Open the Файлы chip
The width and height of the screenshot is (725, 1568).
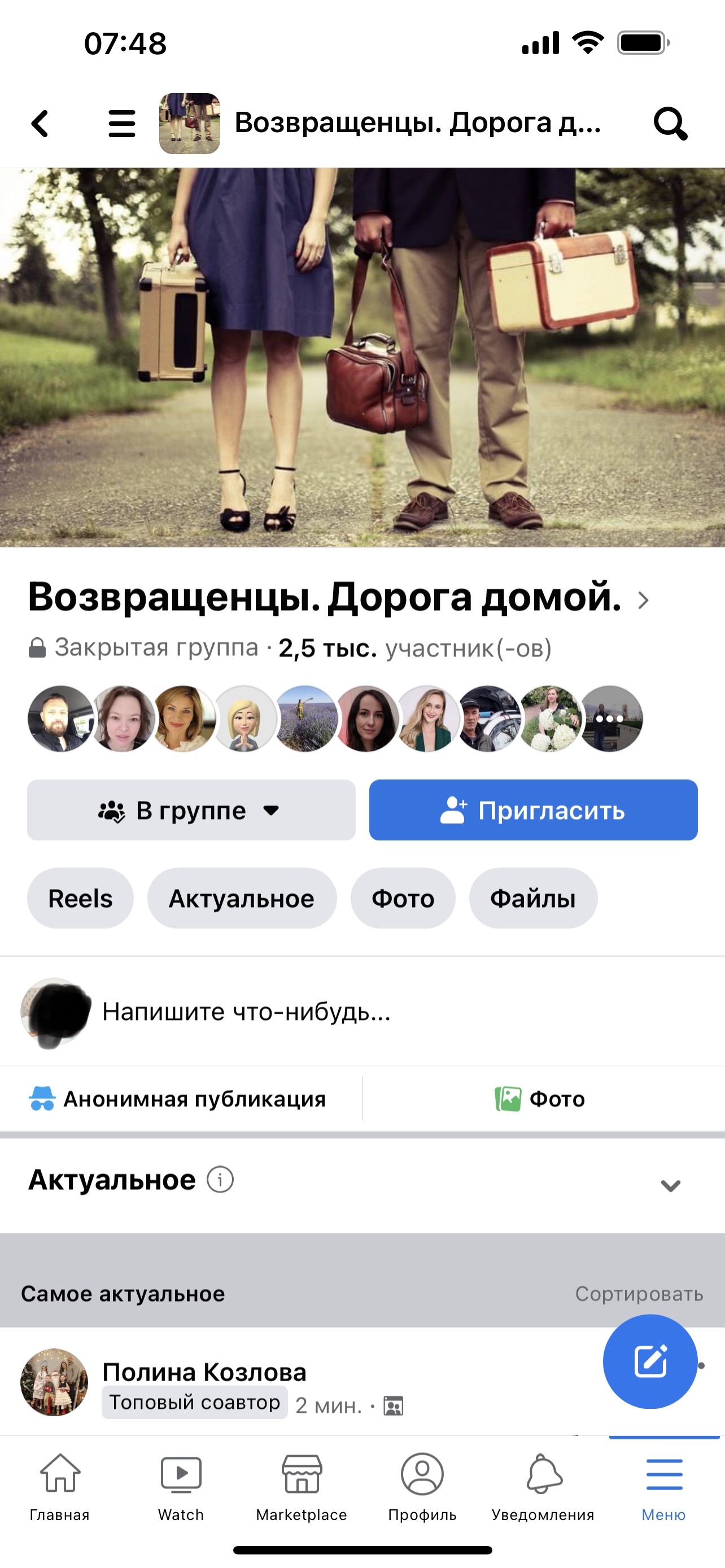tap(532, 899)
